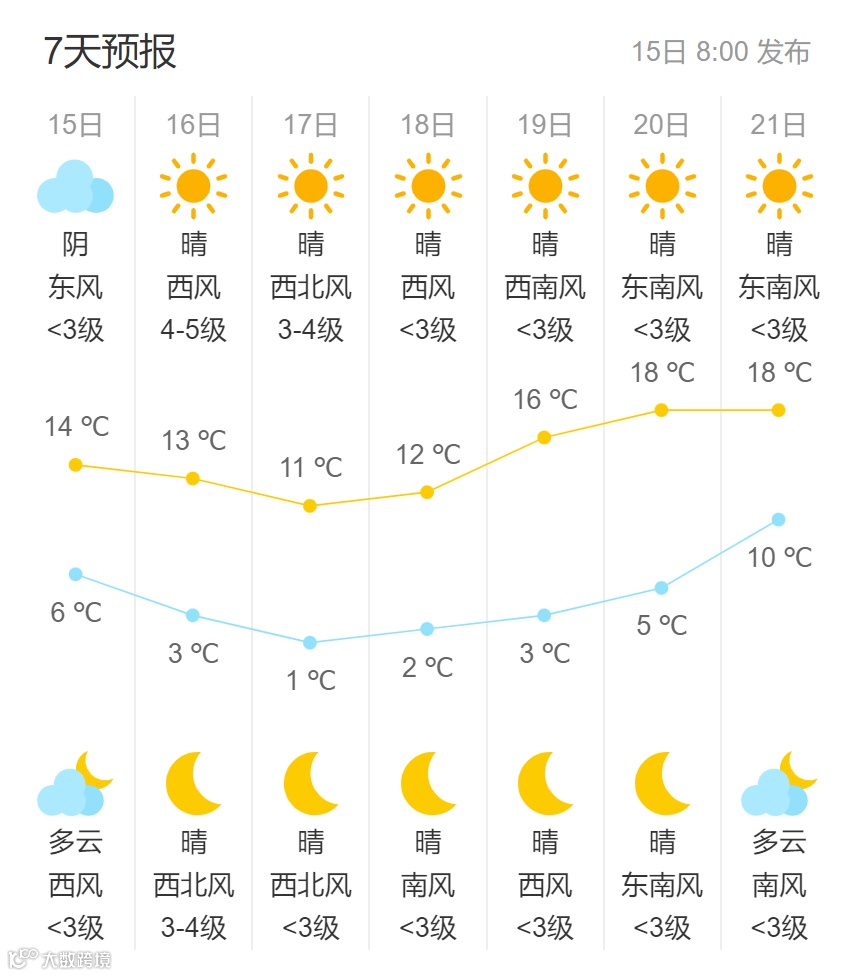Click the 7天预报 heading
847x976 pixels.
coord(110,55)
